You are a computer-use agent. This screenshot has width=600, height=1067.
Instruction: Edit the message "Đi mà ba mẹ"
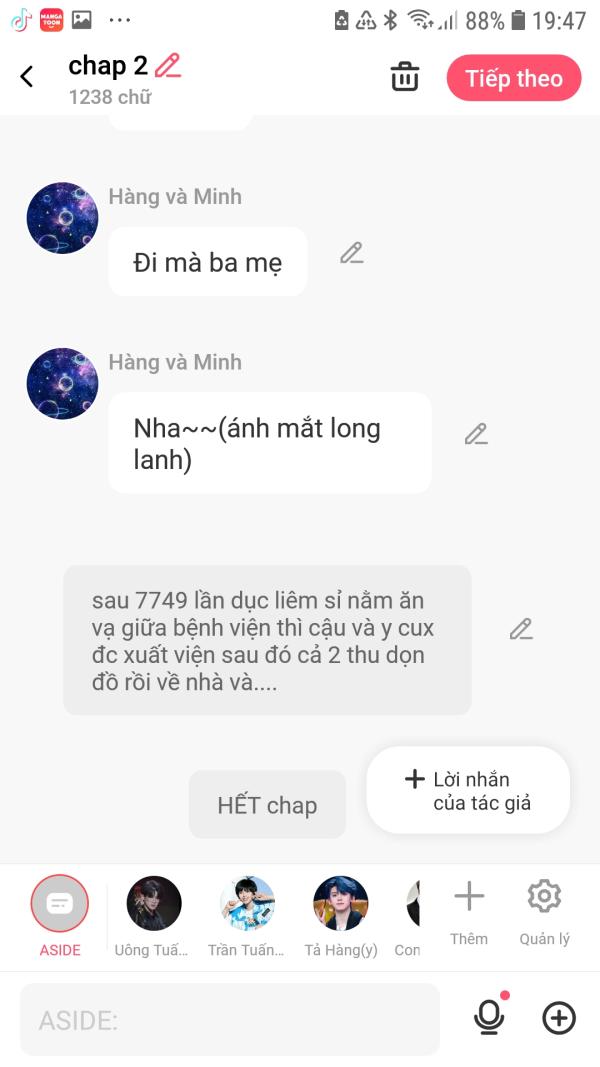[x=351, y=253]
